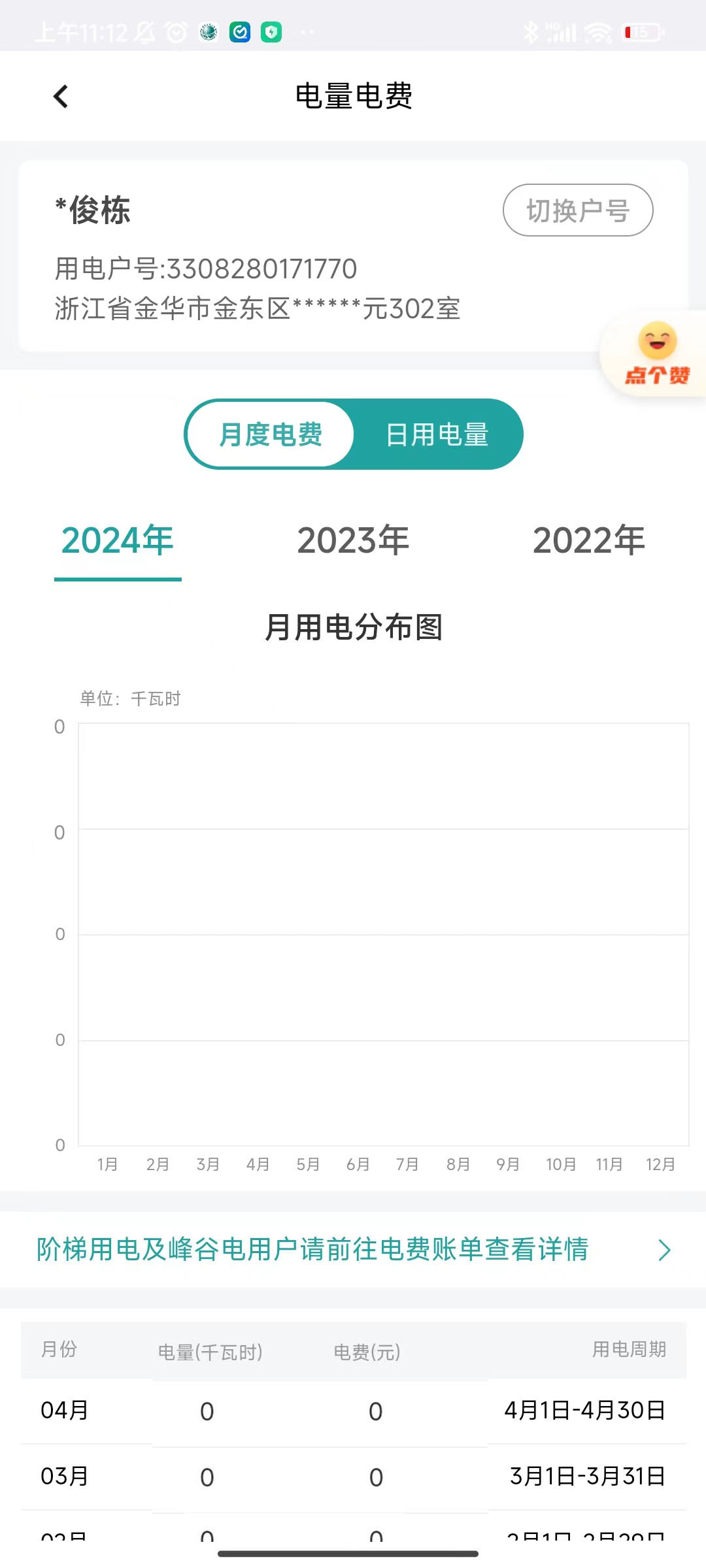
Task: Switch to 日用电量 segment
Action: click(x=437, y=434)
